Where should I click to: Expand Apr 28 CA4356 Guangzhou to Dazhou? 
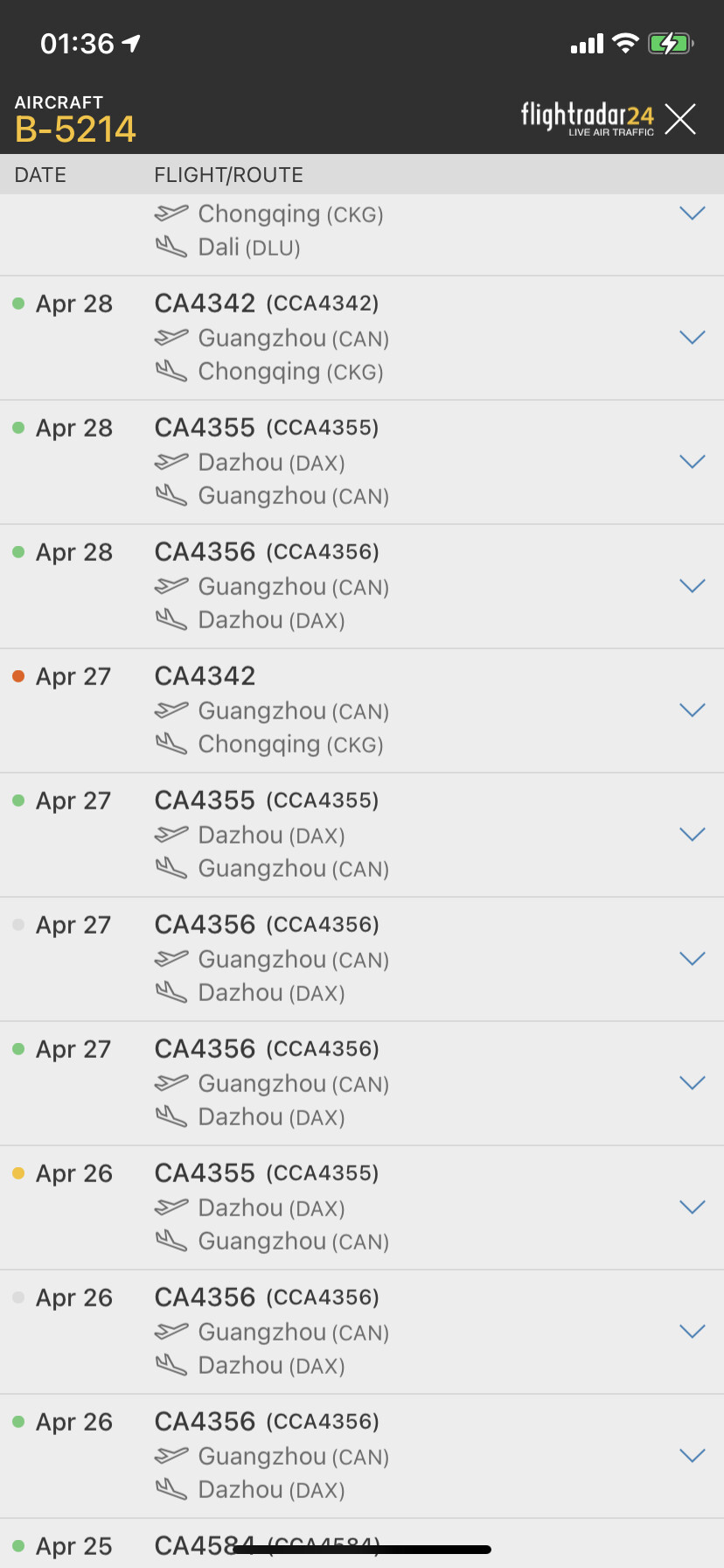(692, 586)
